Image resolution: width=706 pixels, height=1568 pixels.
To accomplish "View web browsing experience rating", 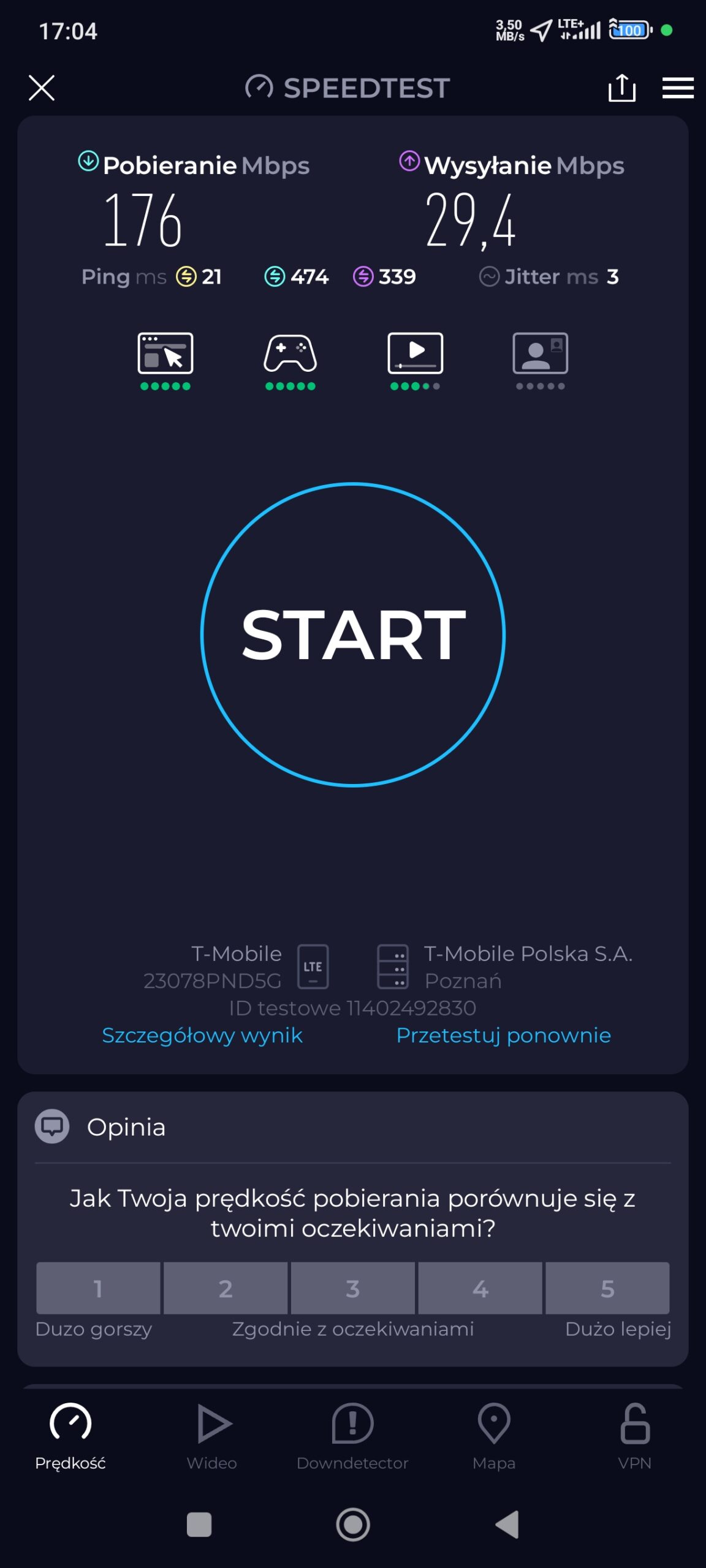I will click(x=165, y=360).
